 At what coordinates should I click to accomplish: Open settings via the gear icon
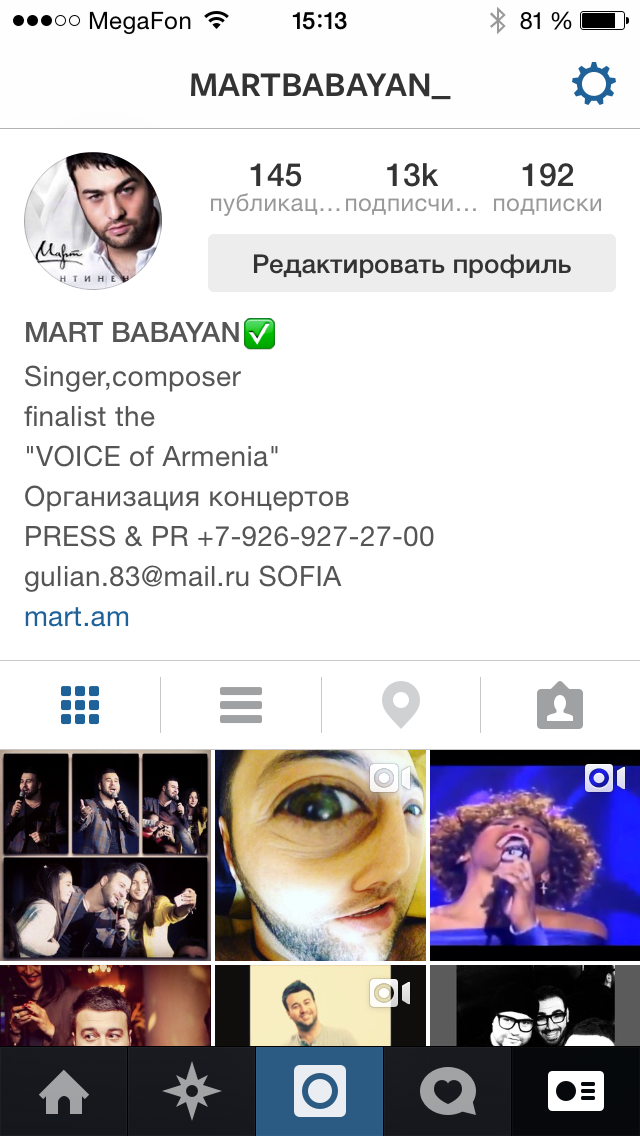click(x=593, y=85)
